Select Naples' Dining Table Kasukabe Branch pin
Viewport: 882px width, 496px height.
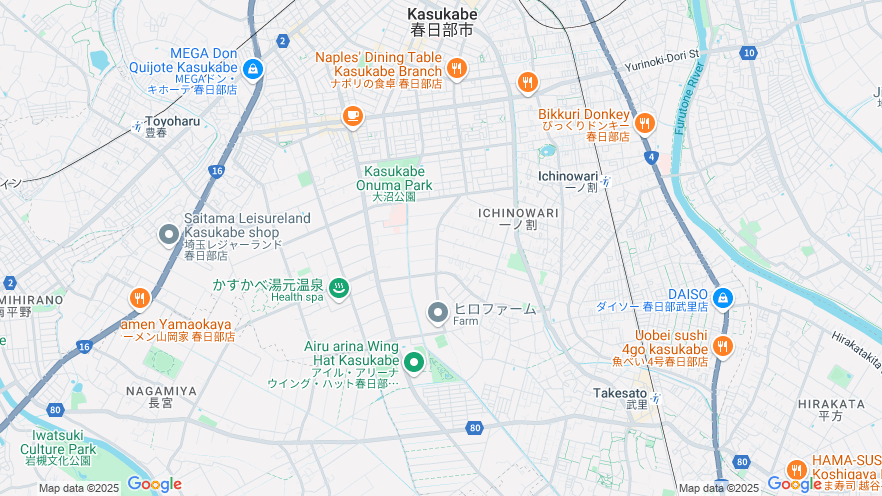pyautogui.click(x=457, y=68)
